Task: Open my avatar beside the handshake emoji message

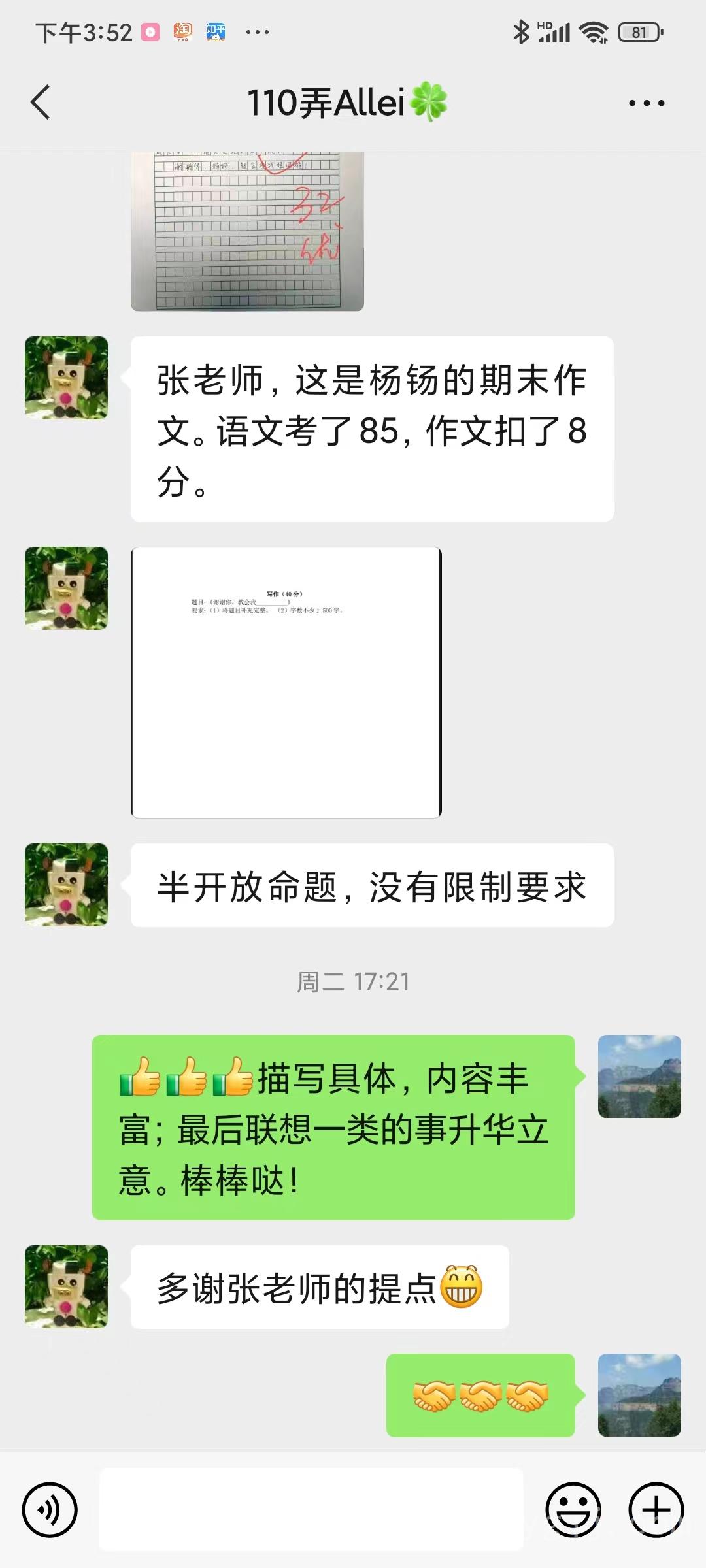Action: 639,1395
